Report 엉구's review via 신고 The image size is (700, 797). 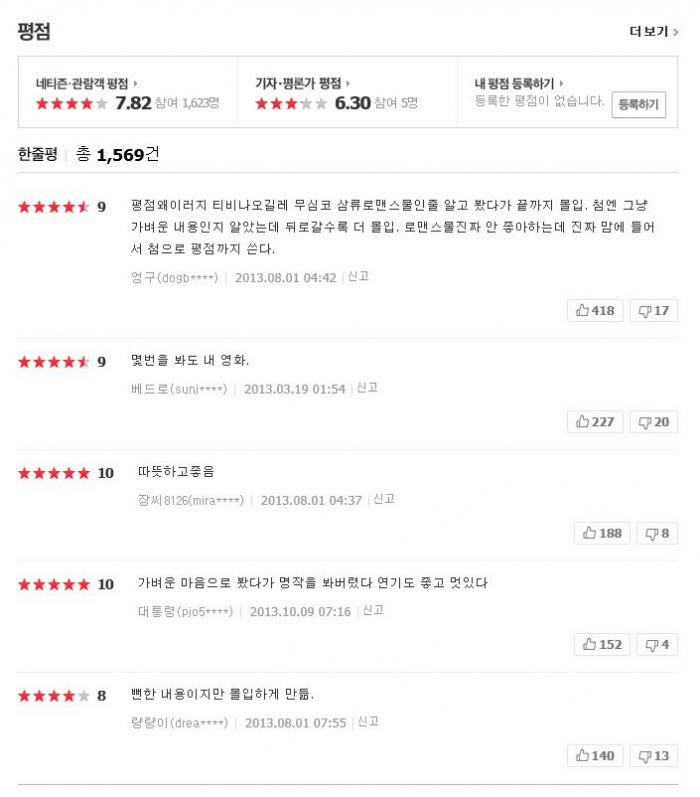pyautogui.click(x=358, y=276)
